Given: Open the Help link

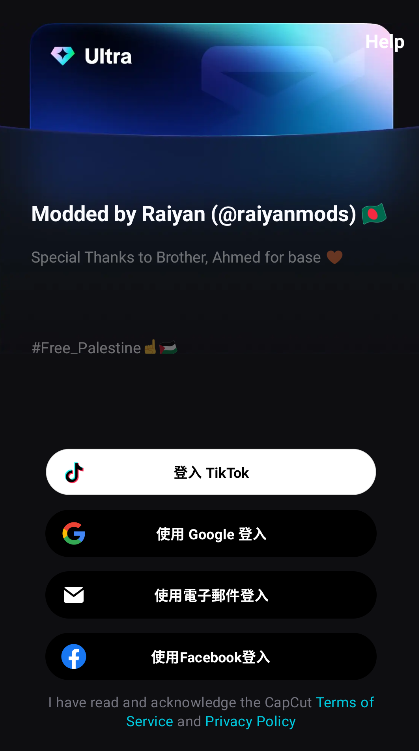Looking at the screenshot, I should point(385,42).
